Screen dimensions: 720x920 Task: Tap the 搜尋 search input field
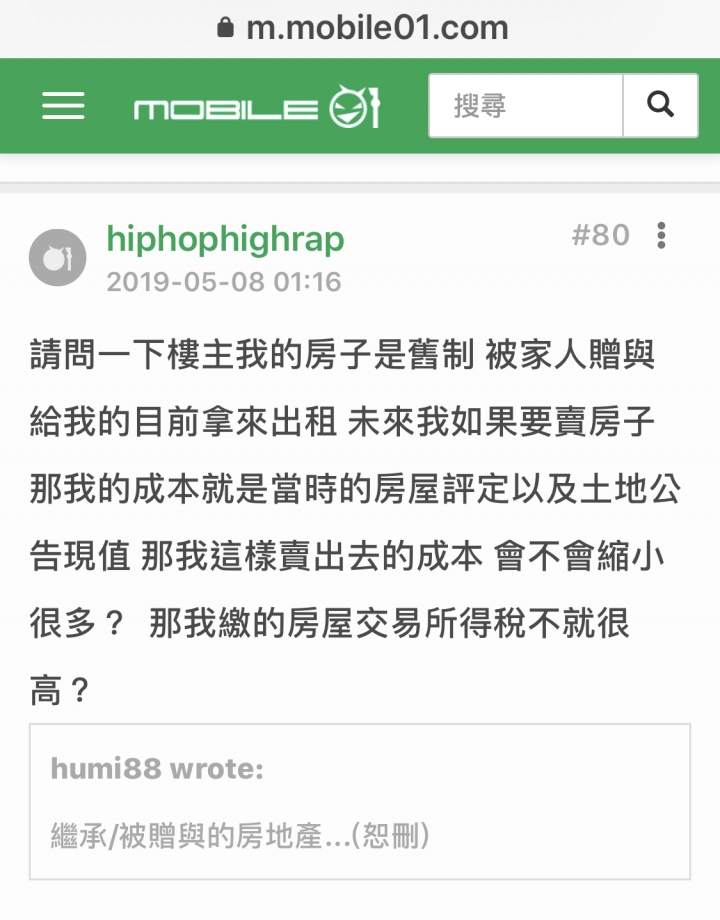point(526,105)
